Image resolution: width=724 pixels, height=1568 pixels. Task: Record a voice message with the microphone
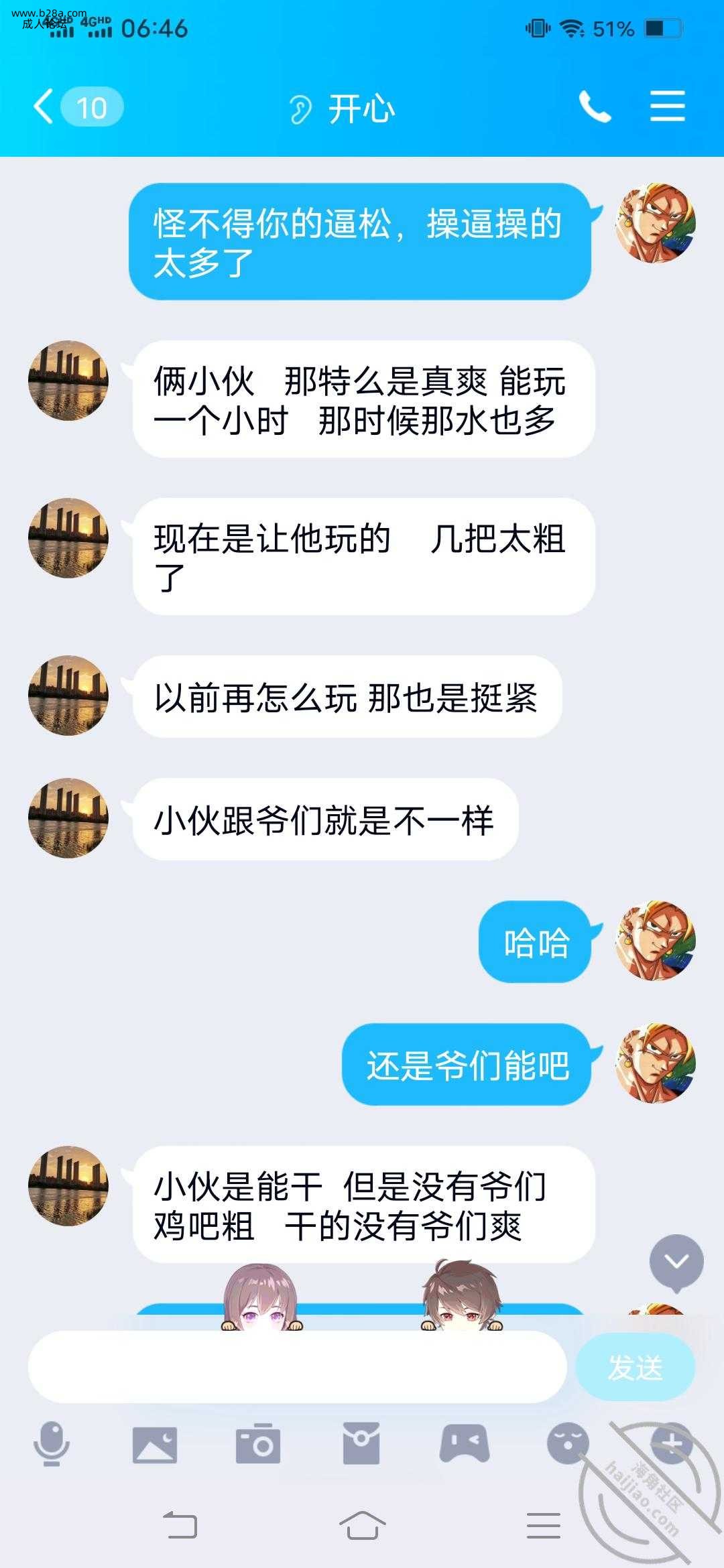pyautogui.click(x=51, y=1444)
